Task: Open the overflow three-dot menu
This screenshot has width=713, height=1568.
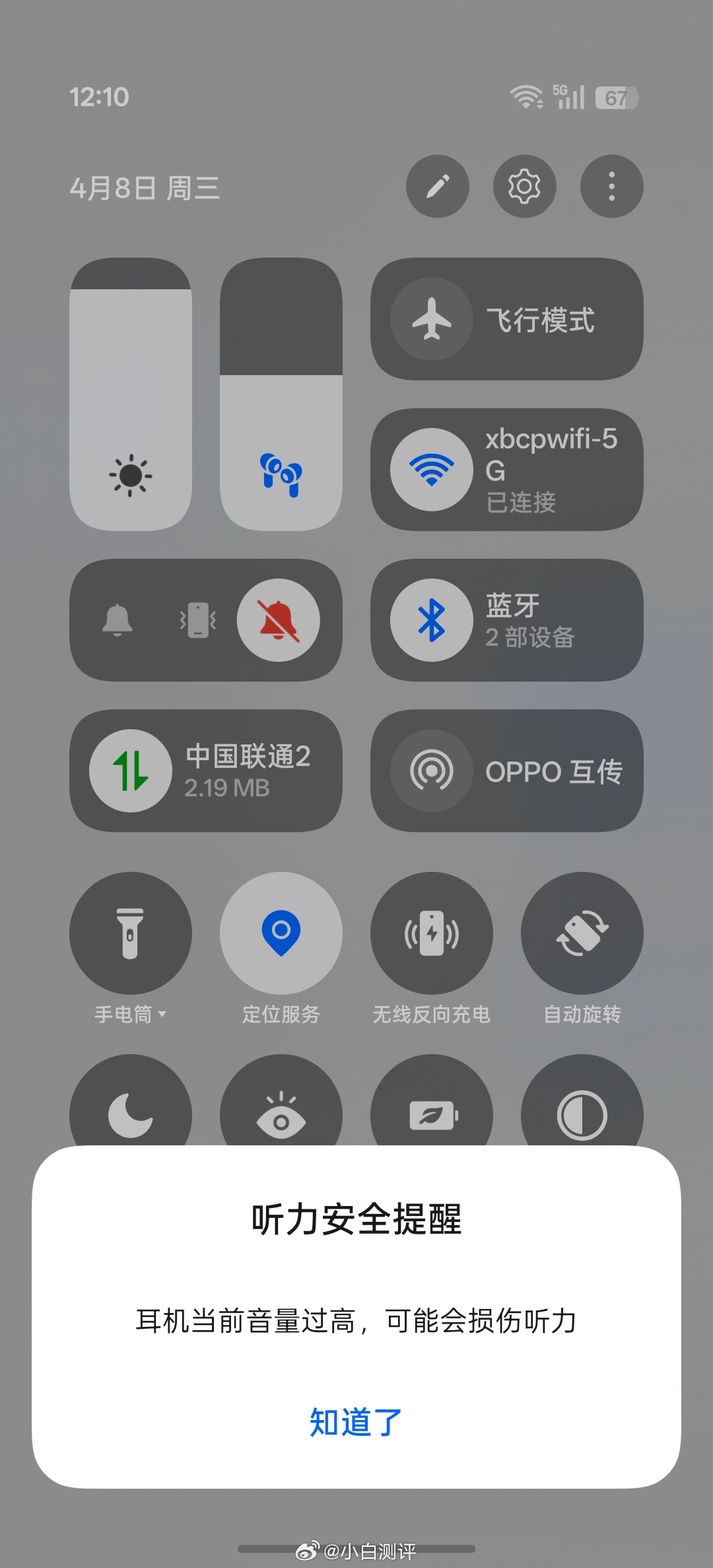Action: click(x=611, y=187)
